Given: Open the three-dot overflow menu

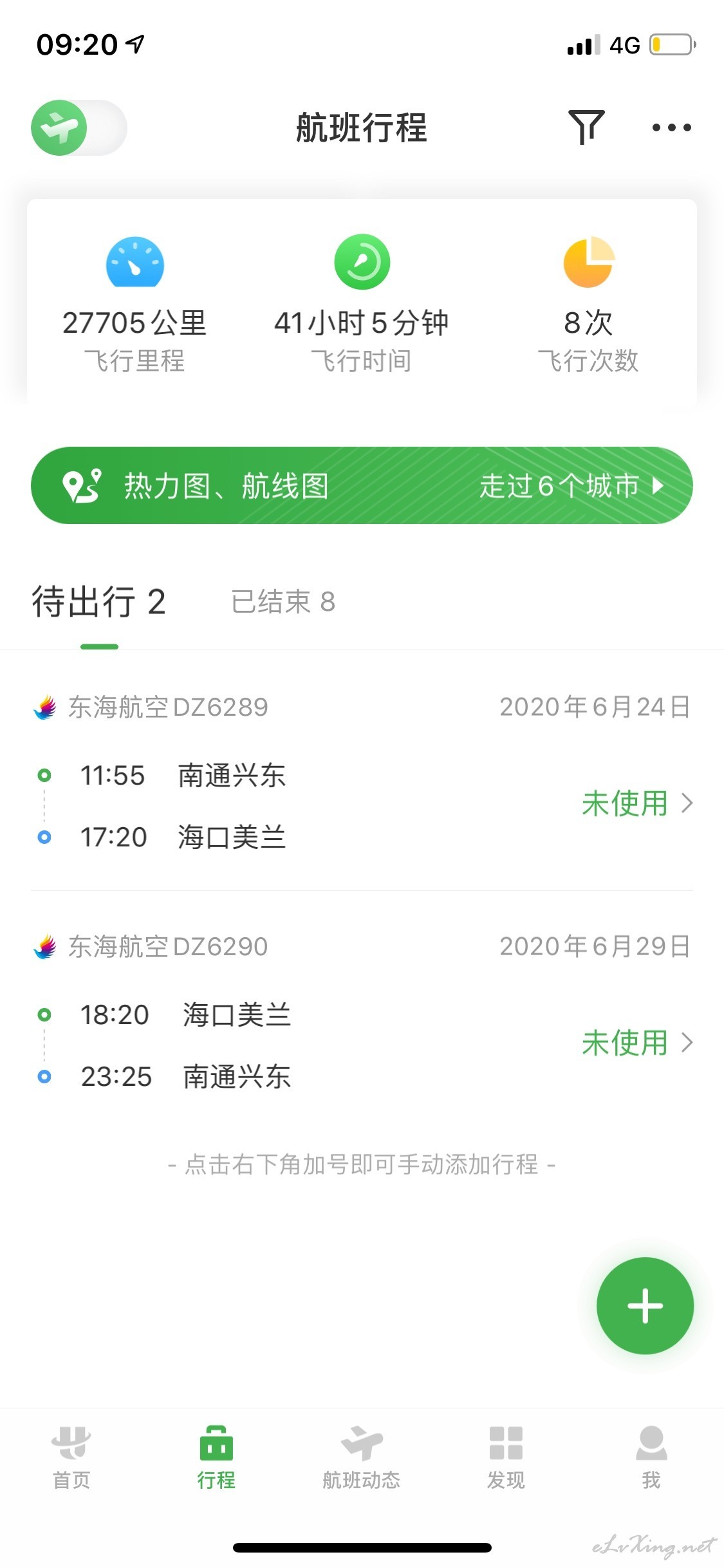Looking at the screenshot, I should click(671, 127).
